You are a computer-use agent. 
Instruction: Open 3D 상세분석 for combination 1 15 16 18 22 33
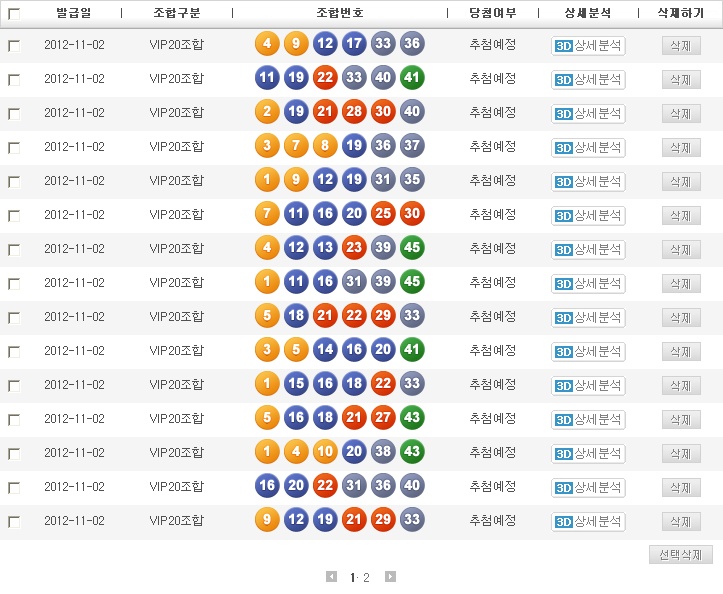588,386
